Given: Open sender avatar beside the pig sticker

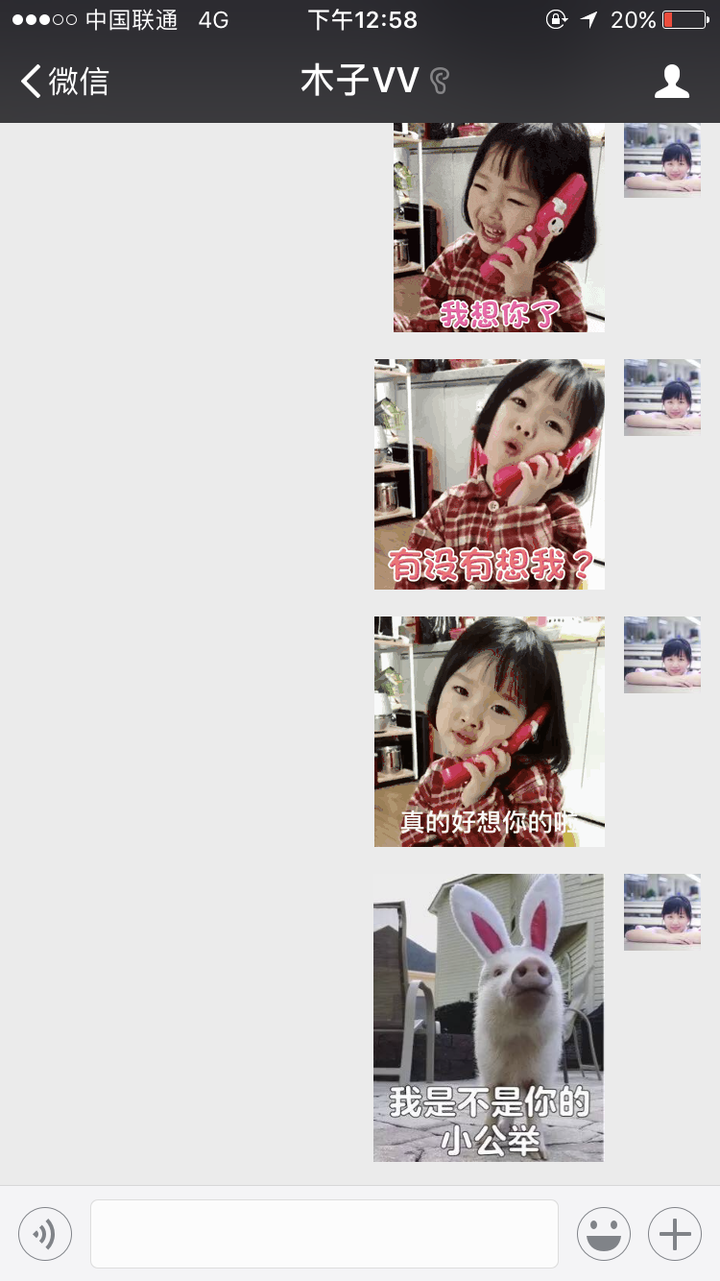Looking at the screenshot, I should tap(662, 912).
